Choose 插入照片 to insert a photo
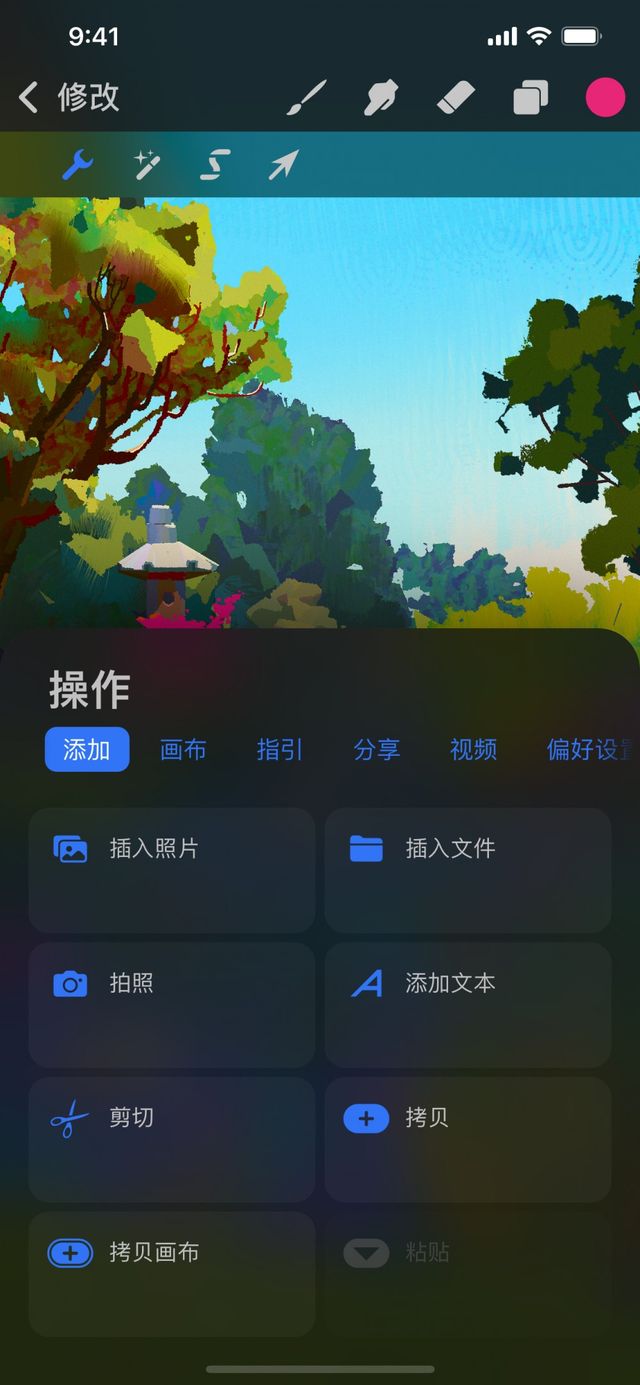The width and height of the screenshot is (640, 1385). (x=171, y=869)
